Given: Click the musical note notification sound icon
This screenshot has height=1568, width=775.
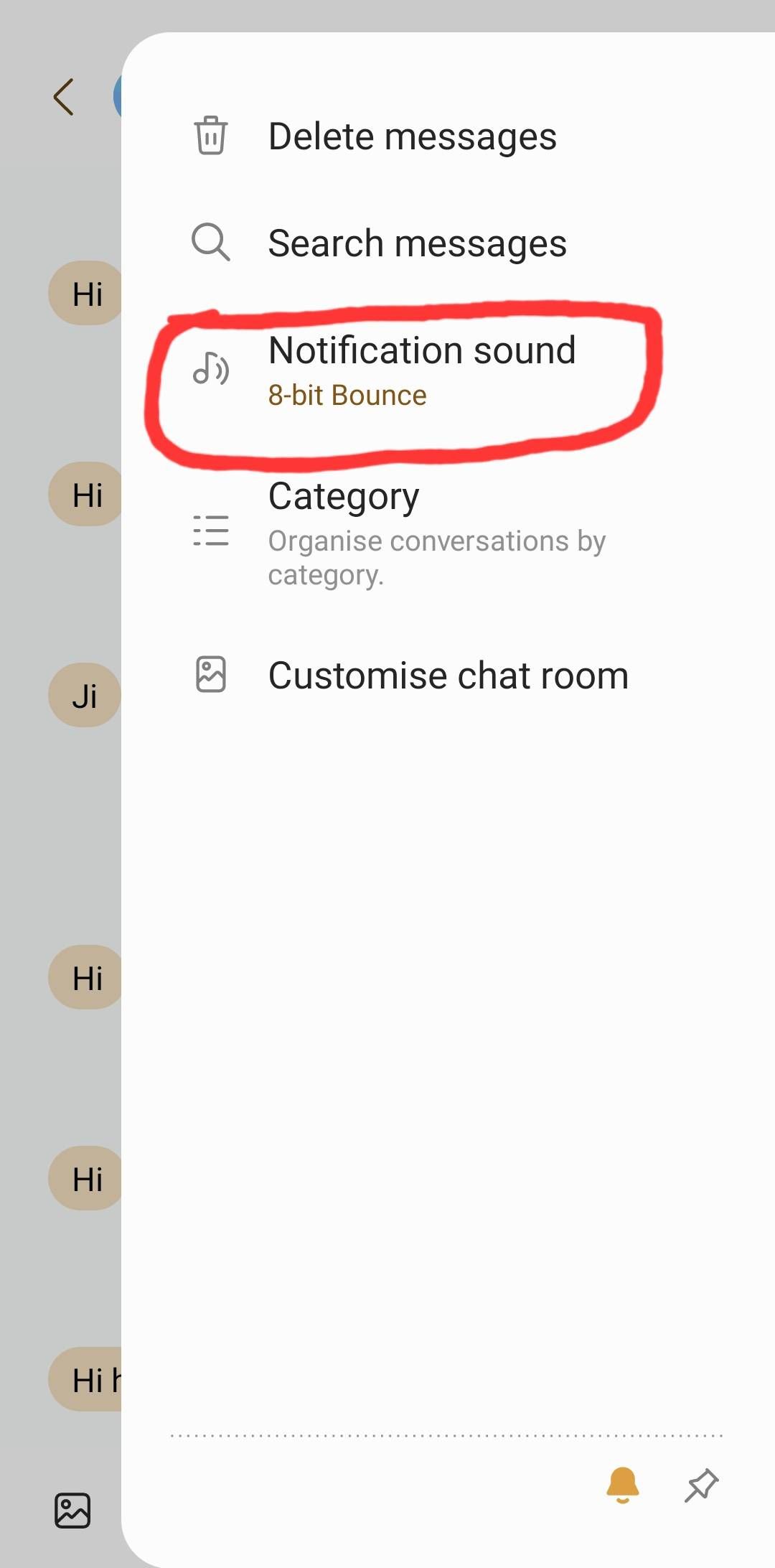Looking at the screenshot, I should point(212,370).
